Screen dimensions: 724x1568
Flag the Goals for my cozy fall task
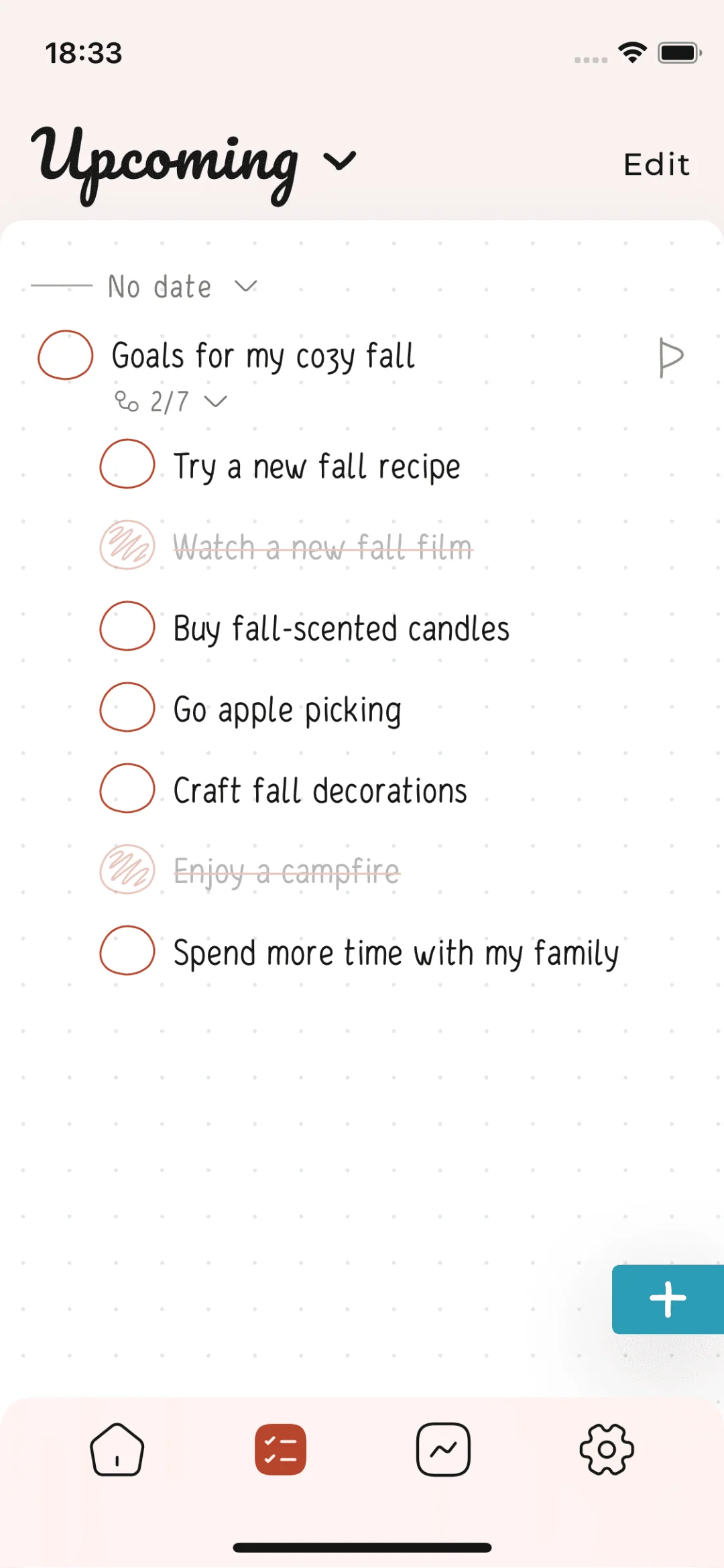click(x=672, y=356)
